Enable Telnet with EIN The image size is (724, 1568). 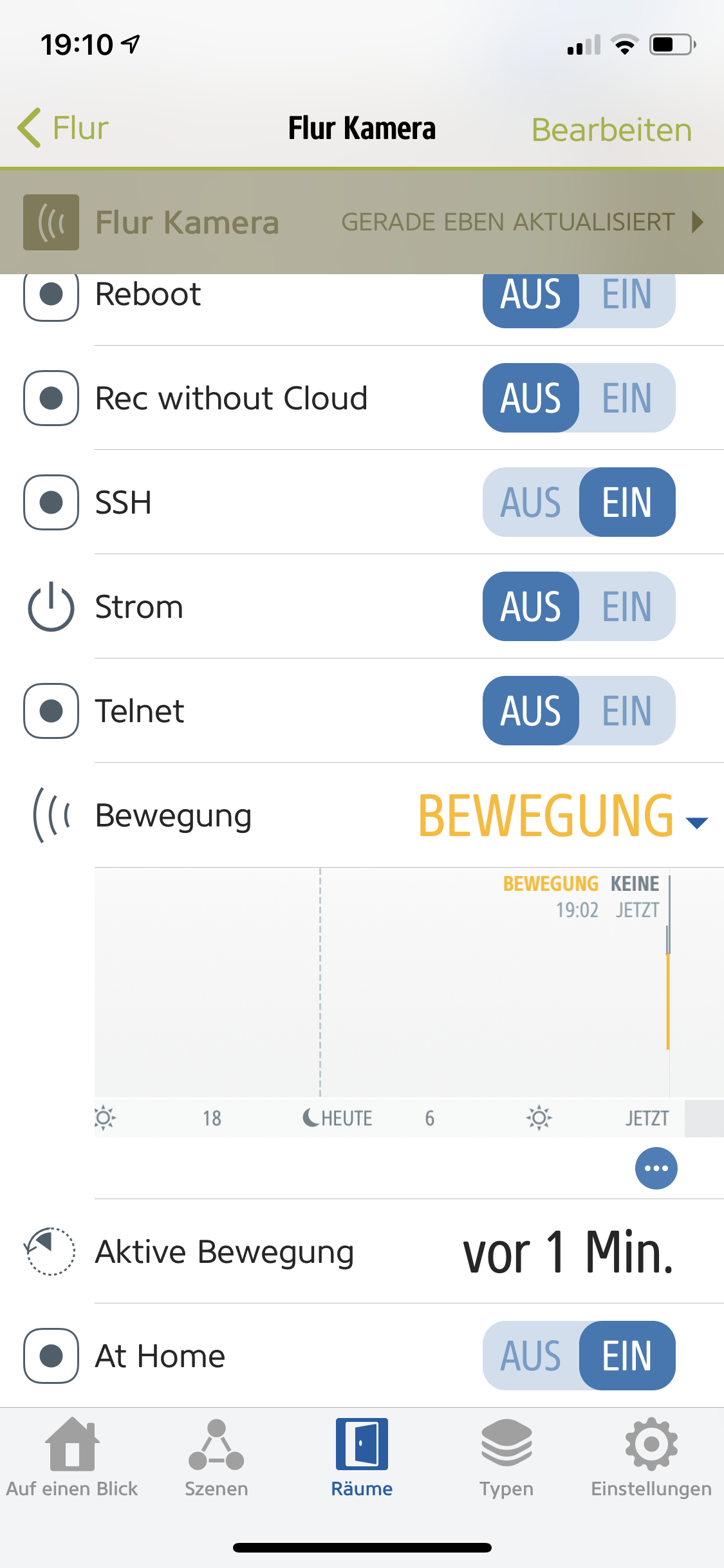[627, 711]
